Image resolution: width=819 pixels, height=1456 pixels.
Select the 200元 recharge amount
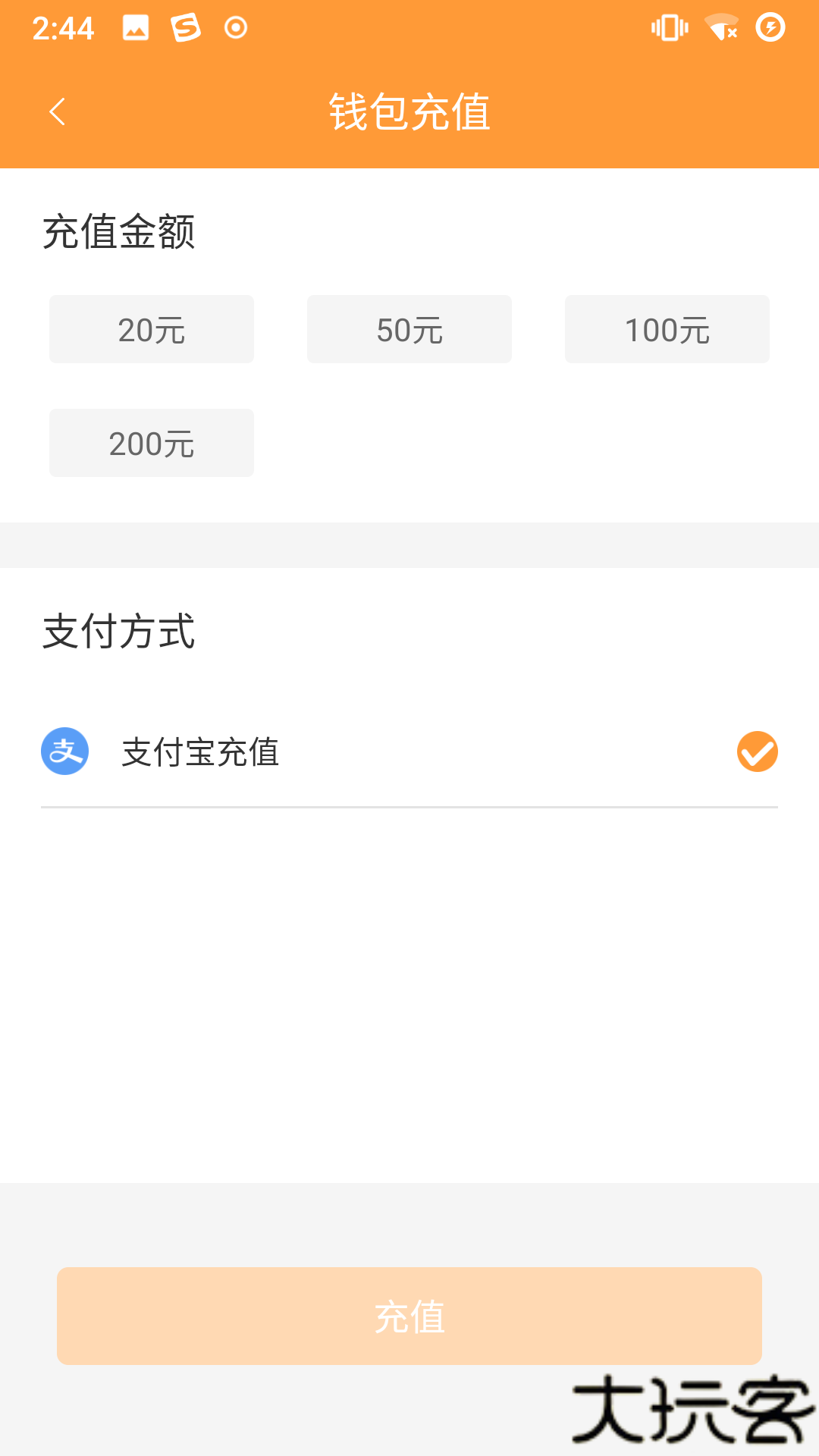click(x=151, y=442)
